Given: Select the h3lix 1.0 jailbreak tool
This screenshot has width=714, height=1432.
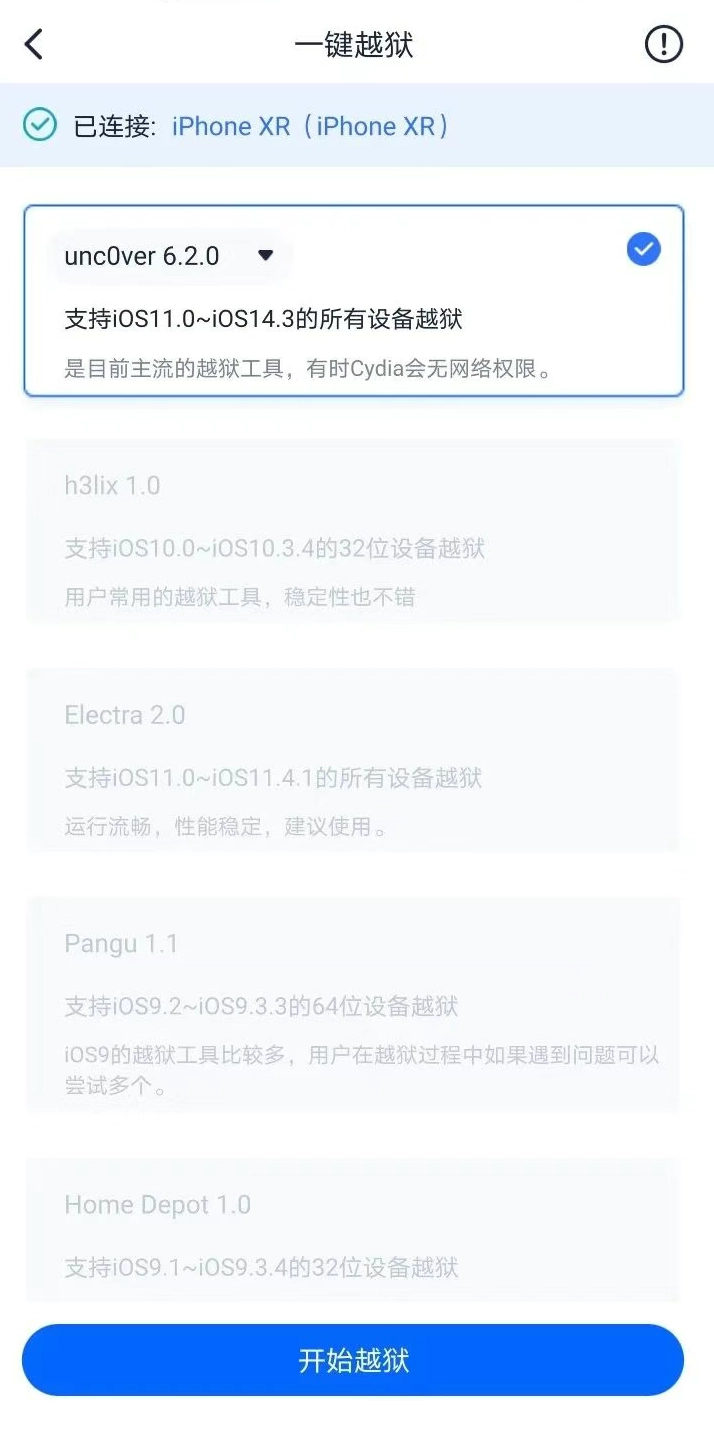Looking at the screenshot, I should pyautogui.click(x=352, y=530).
